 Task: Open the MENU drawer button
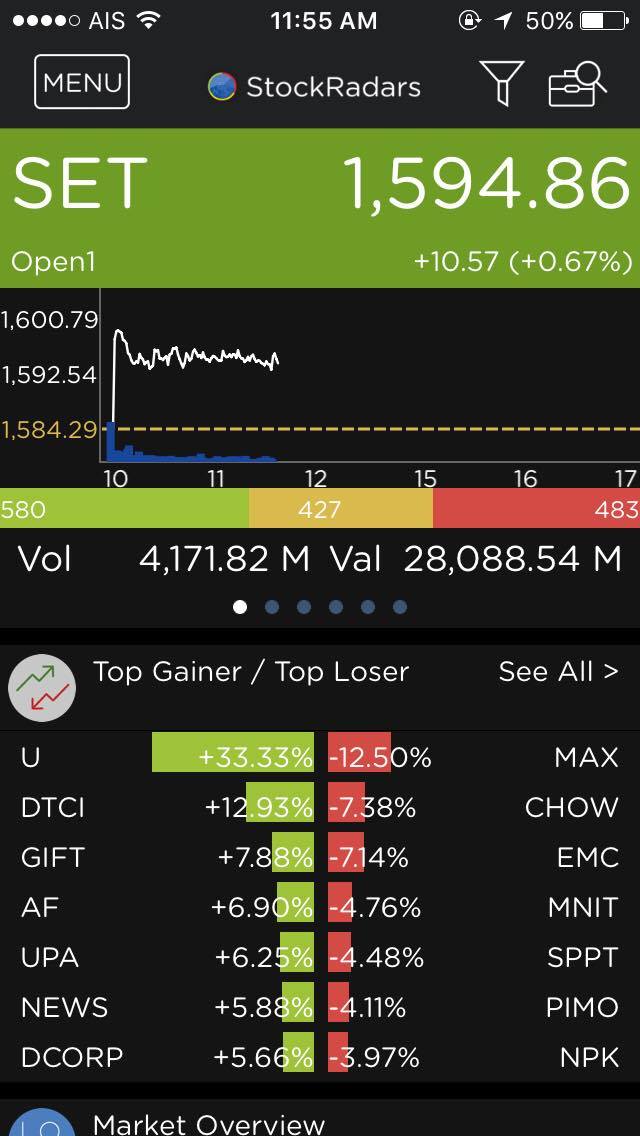tap(82, 82)
